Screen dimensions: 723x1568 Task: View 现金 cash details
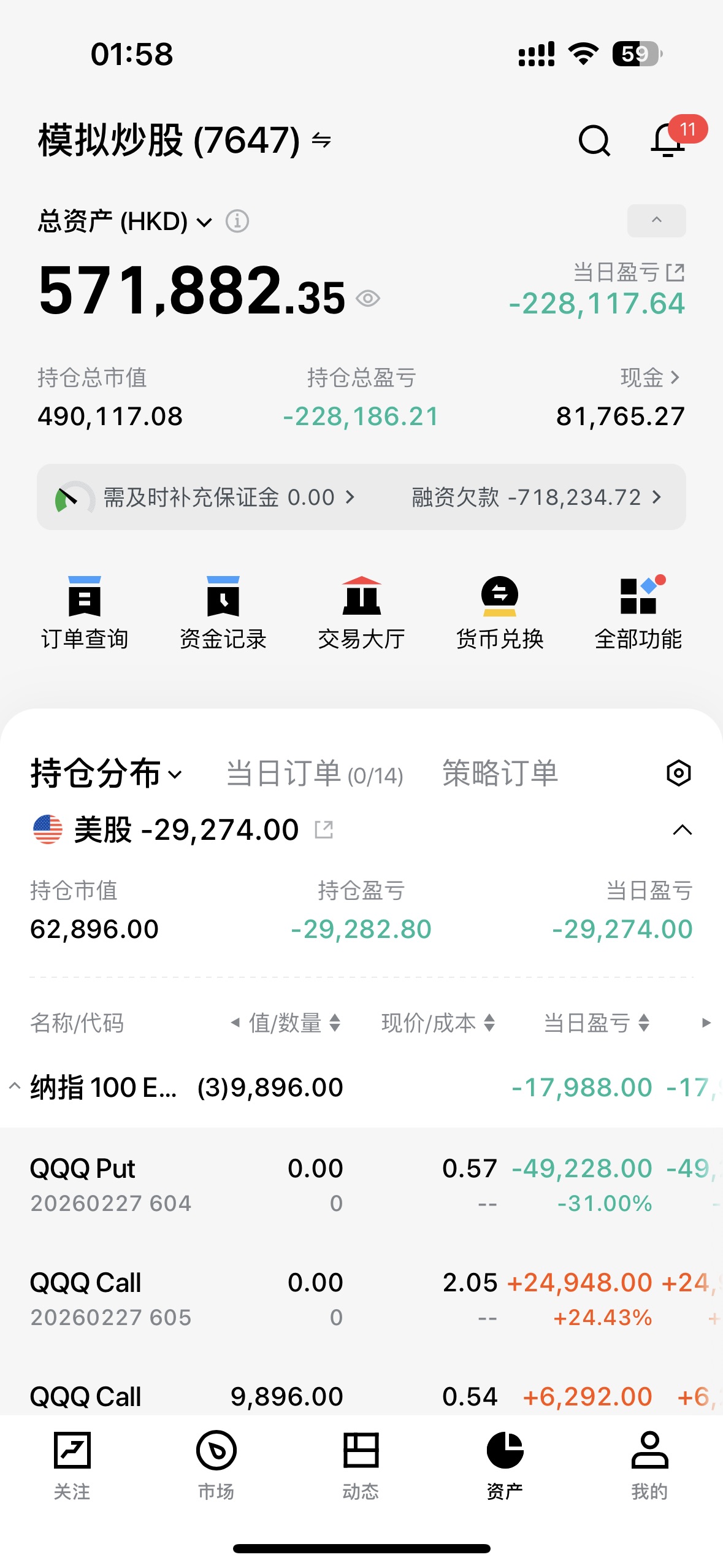click(x=649, y=378)
